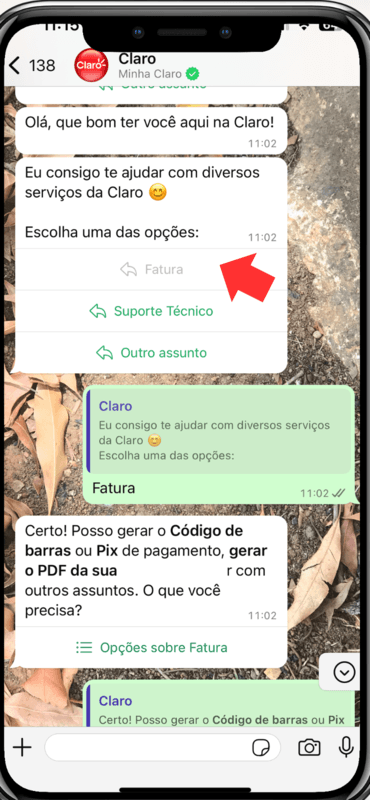This screenshot has width=370, height=800.
Task: Go back to the chat list
Action: (29, 66)
